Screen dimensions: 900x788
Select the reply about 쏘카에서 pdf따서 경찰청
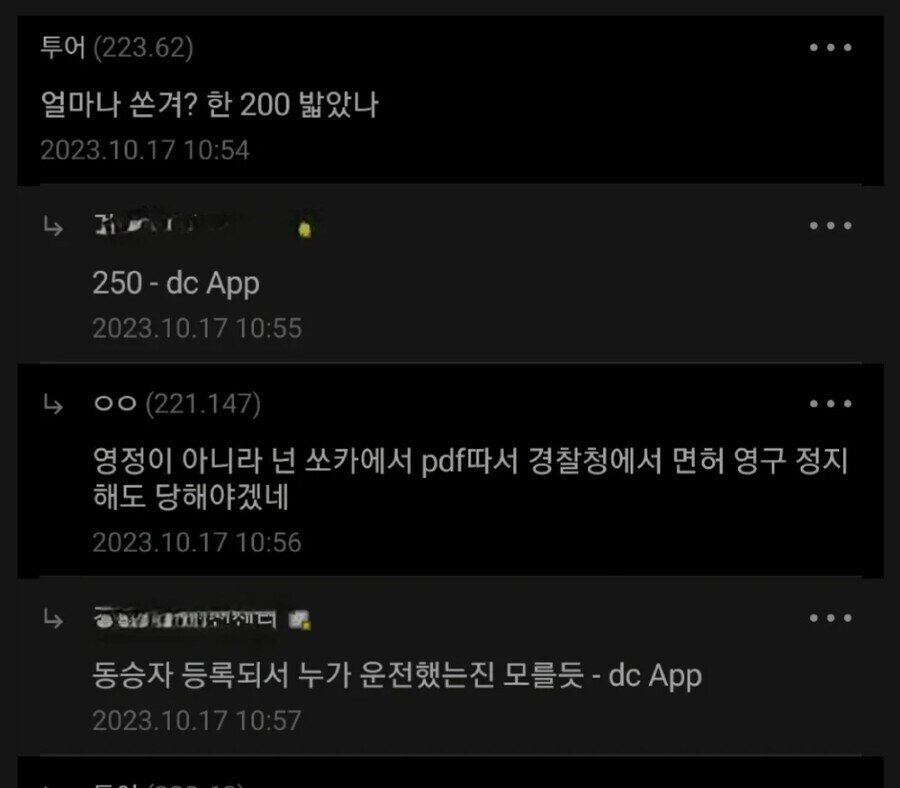[470, 479]
